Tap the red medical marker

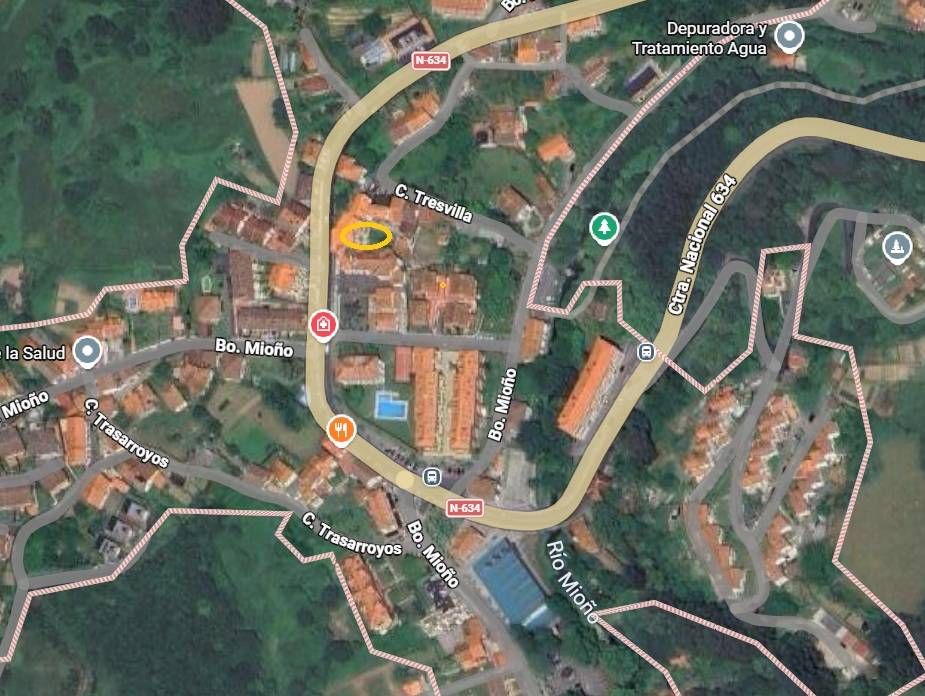click(323, 324)
